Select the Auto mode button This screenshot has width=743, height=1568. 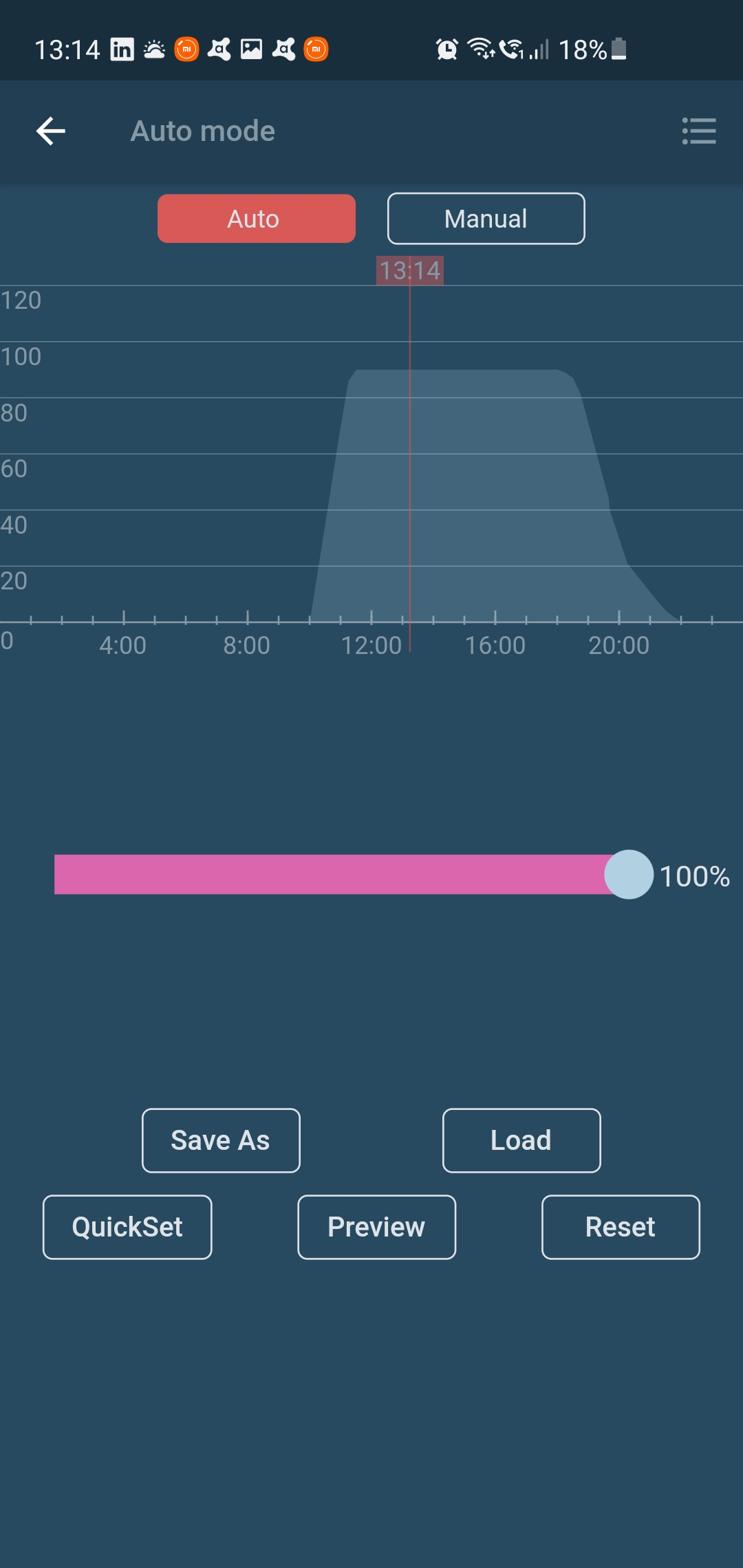pos(256,219)
